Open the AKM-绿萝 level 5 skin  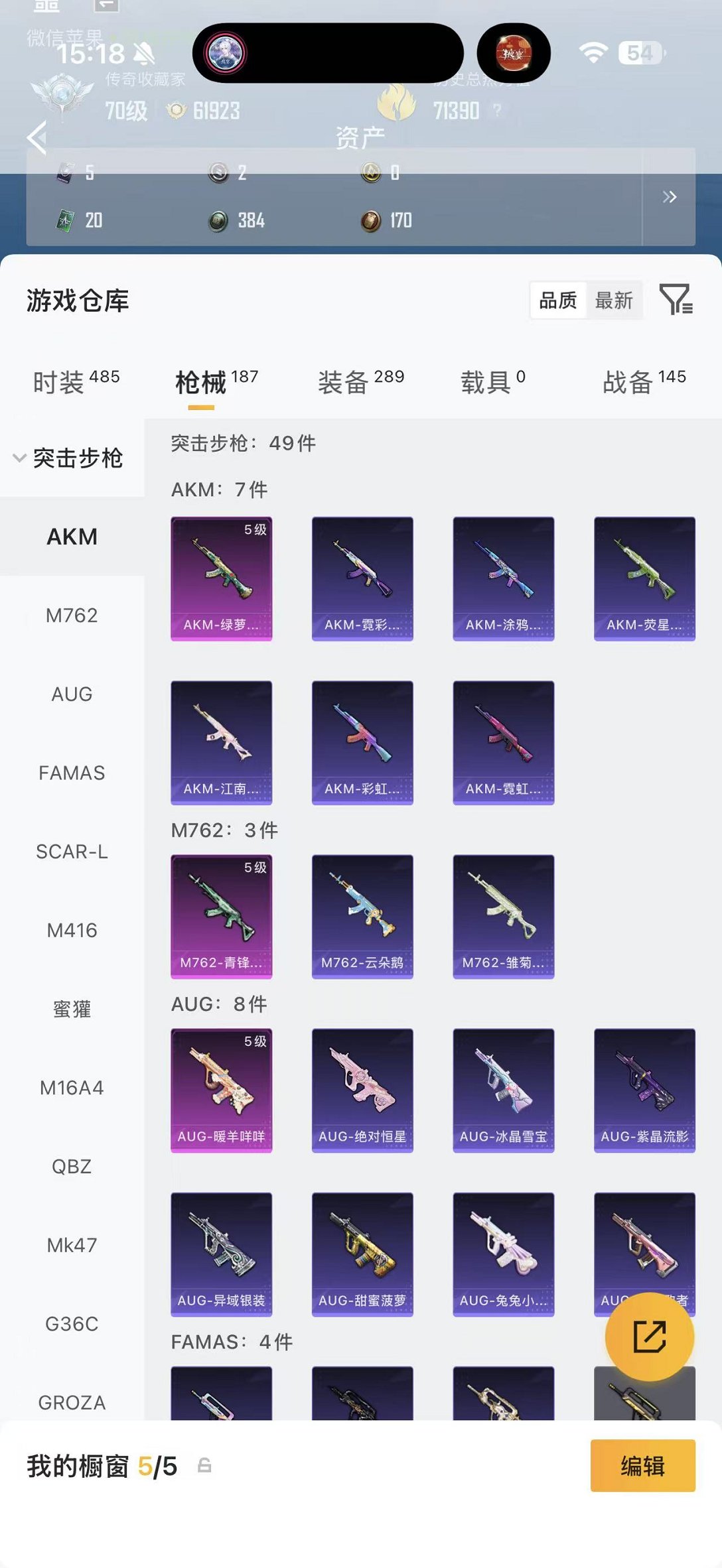(221, 578)
